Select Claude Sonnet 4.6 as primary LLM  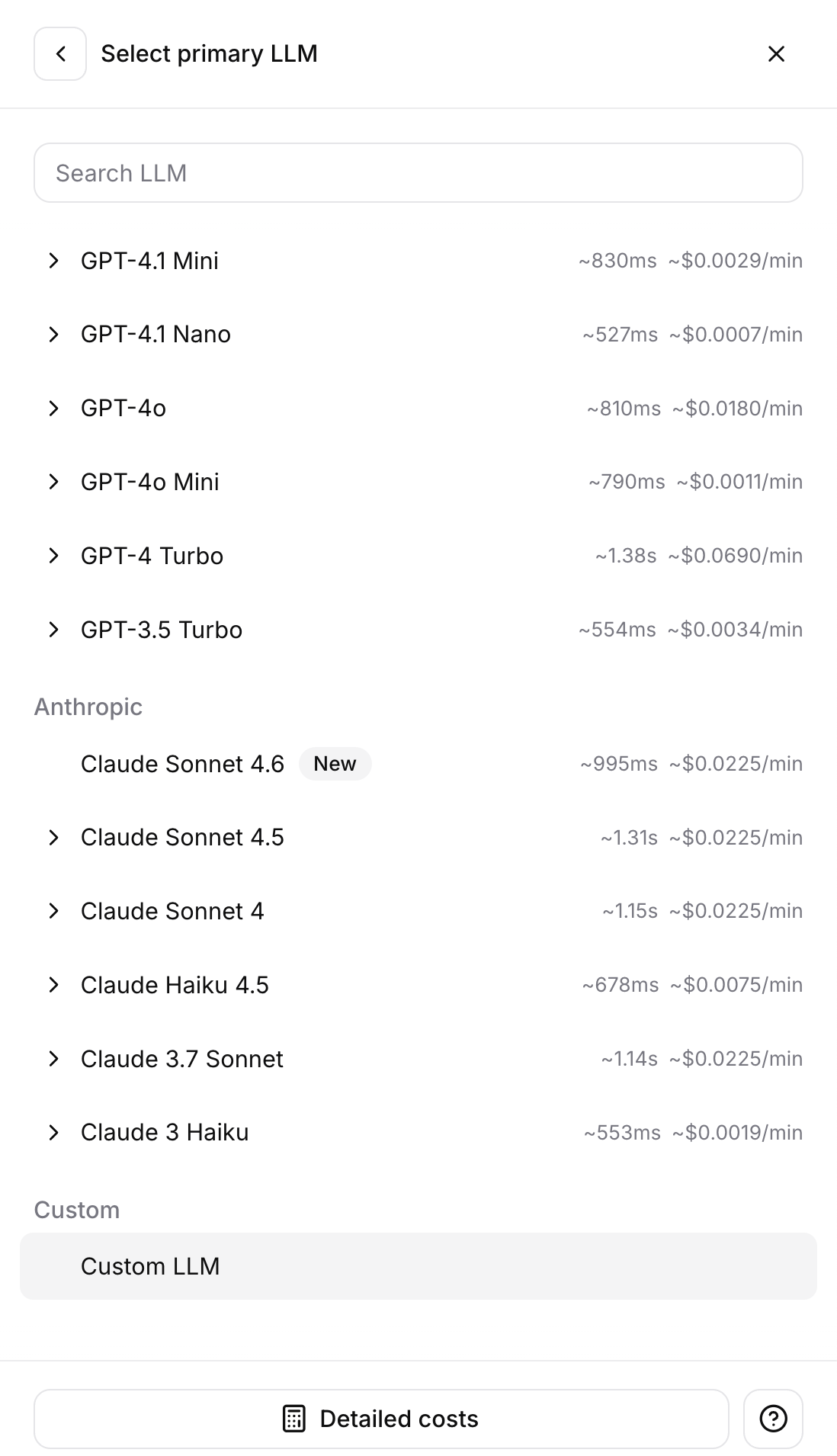[418, 764]
